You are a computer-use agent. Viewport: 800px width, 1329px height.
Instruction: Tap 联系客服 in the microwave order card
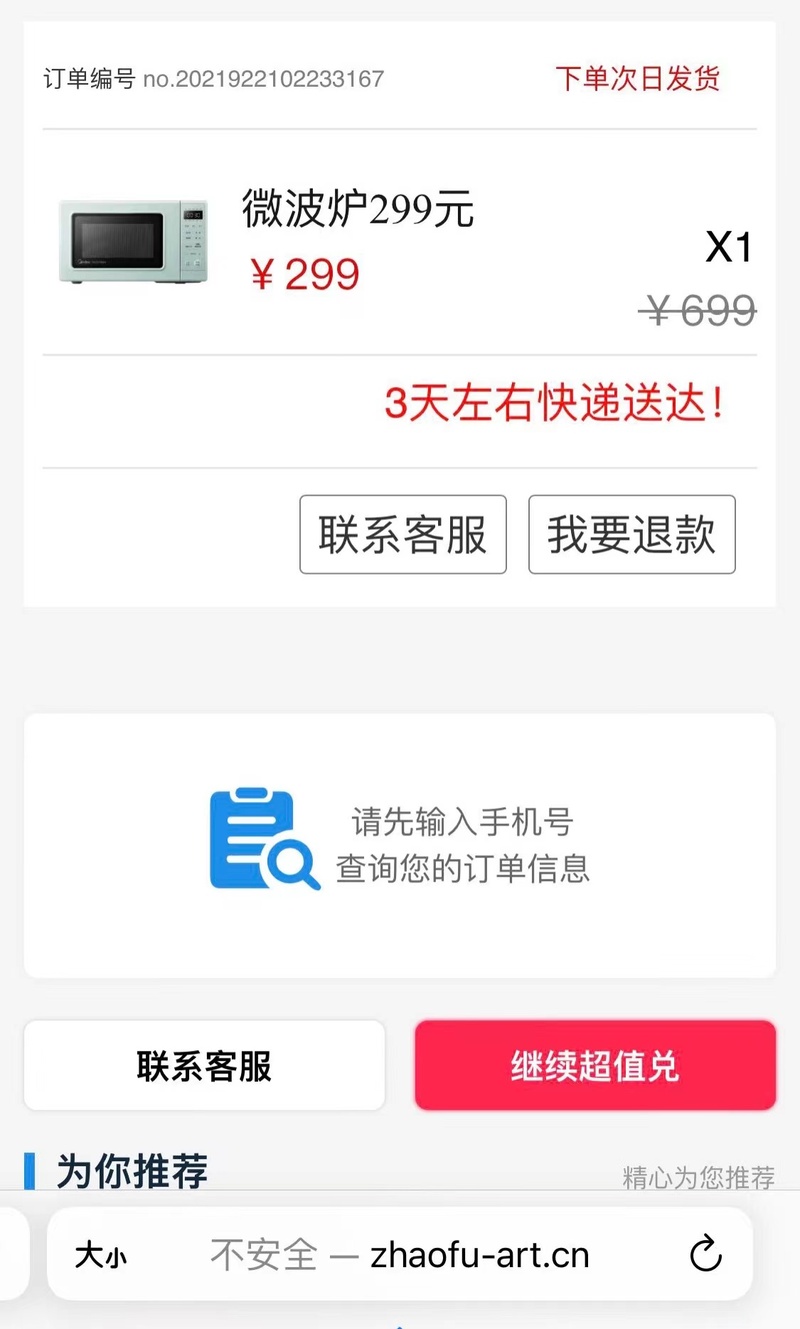403,535
